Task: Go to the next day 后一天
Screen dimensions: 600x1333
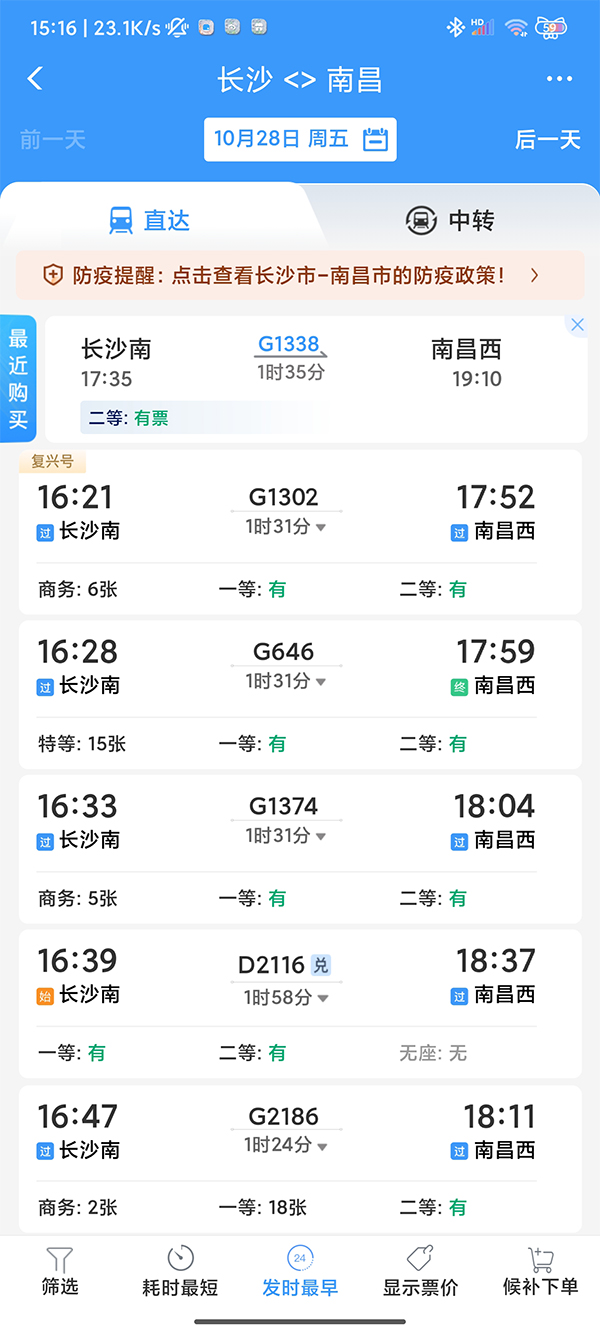Action: pyautogui.click(x=547, y=139)
